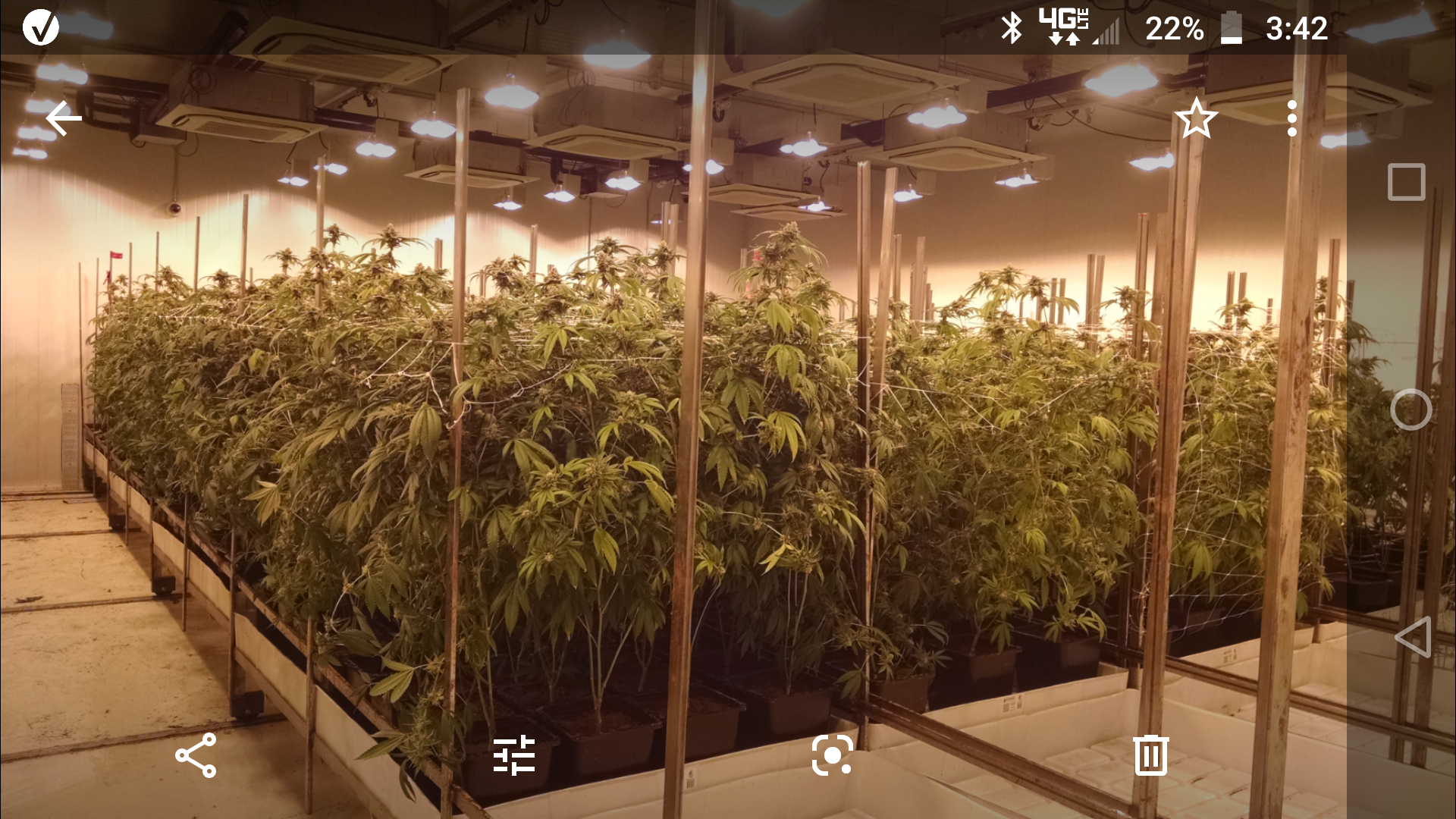
Task: Open the overflow menu
Action: [x=1292, y=119]
